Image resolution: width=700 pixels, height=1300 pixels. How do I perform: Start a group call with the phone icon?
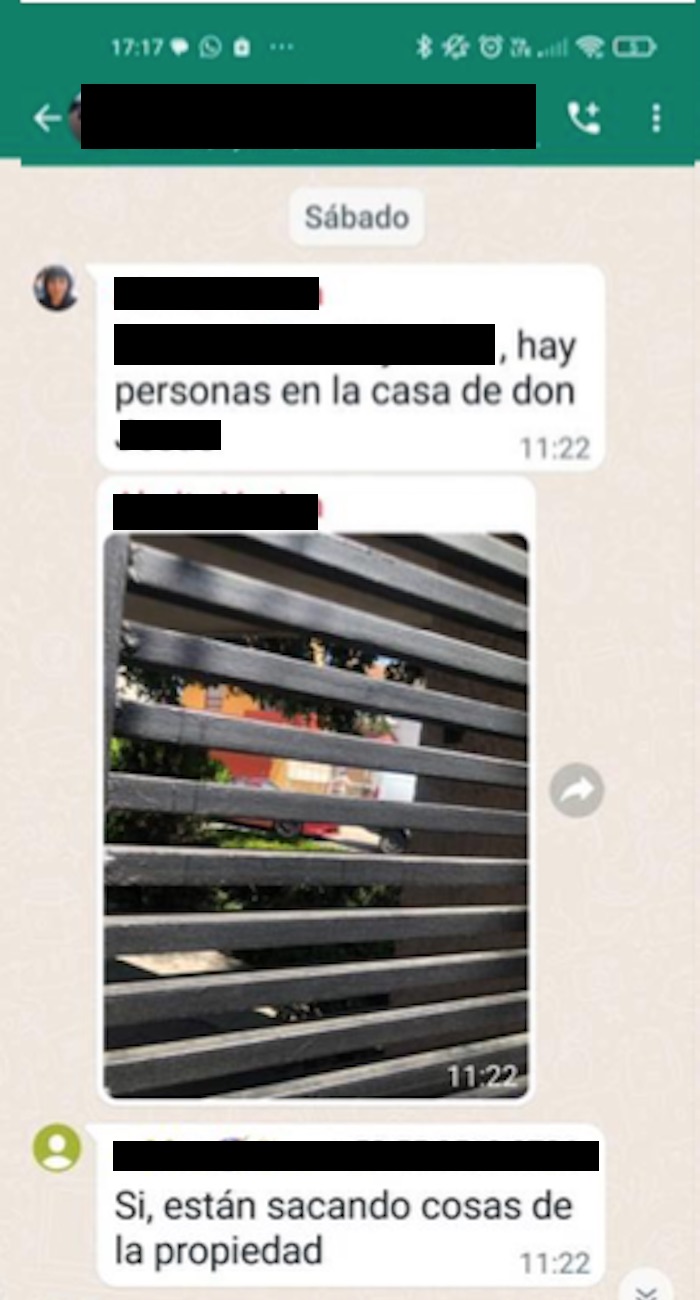point(583,118)
